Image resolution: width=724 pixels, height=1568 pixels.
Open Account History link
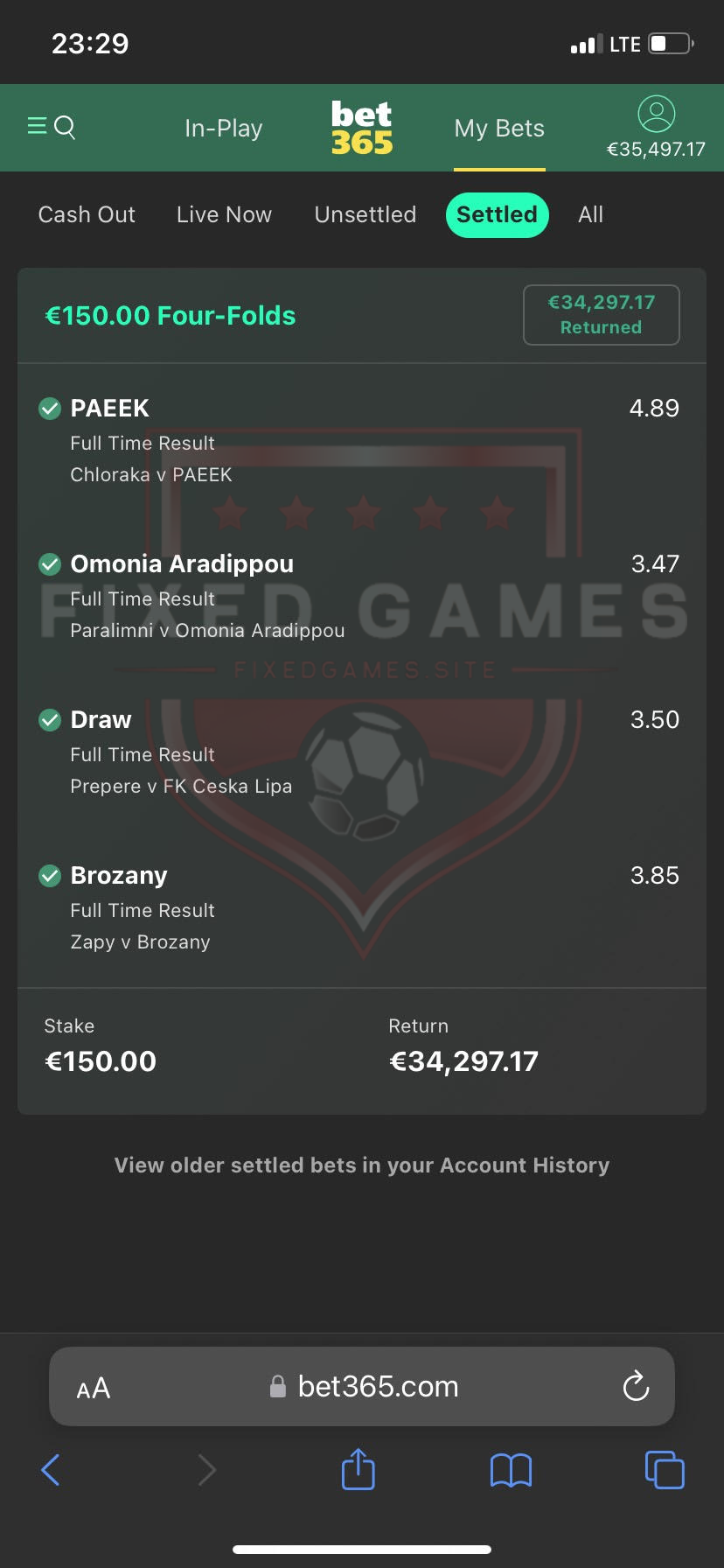point(362,1165)
